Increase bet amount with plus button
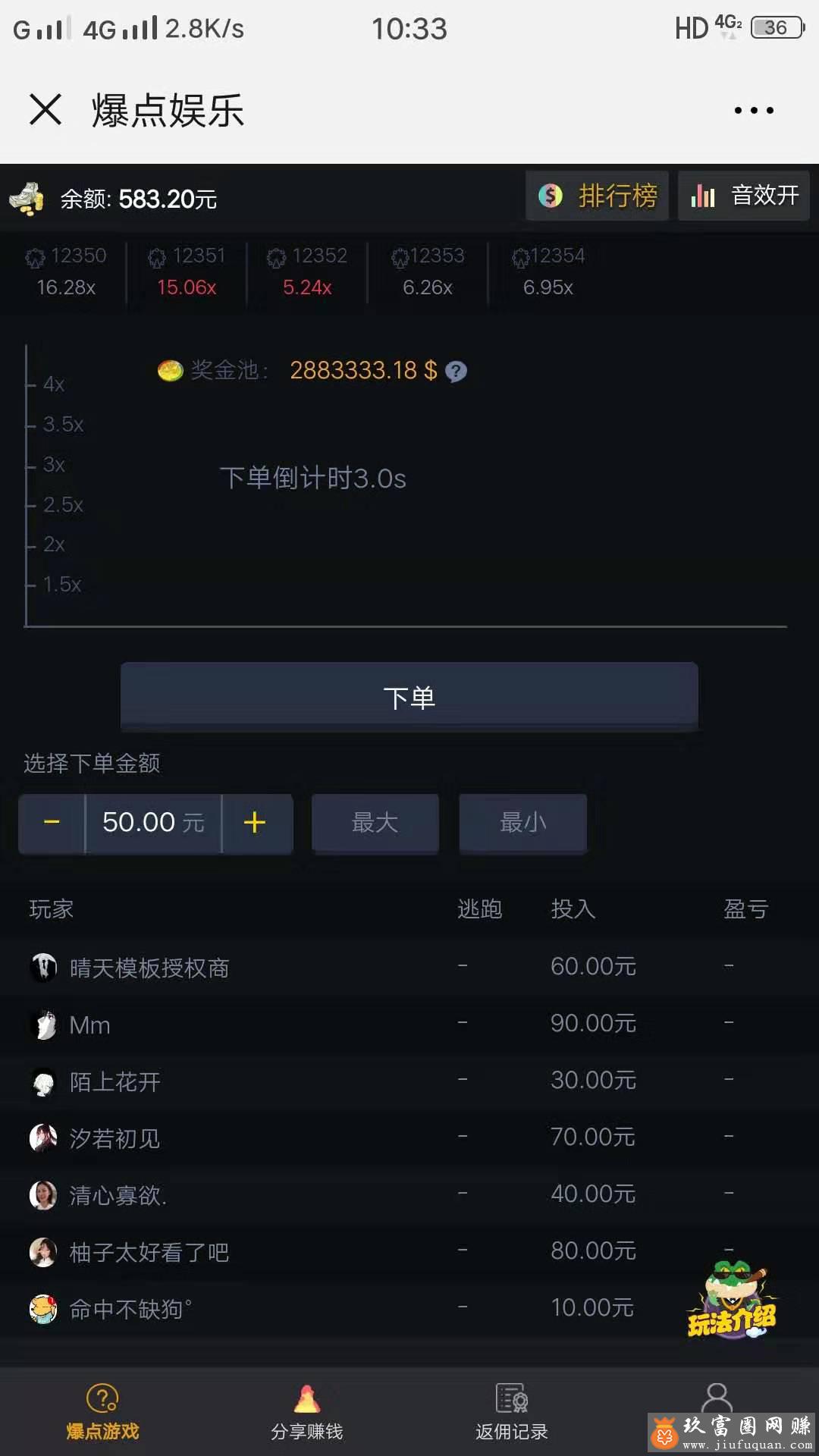Viewport: 819px width, 1456px height. [x=256, y=823]
